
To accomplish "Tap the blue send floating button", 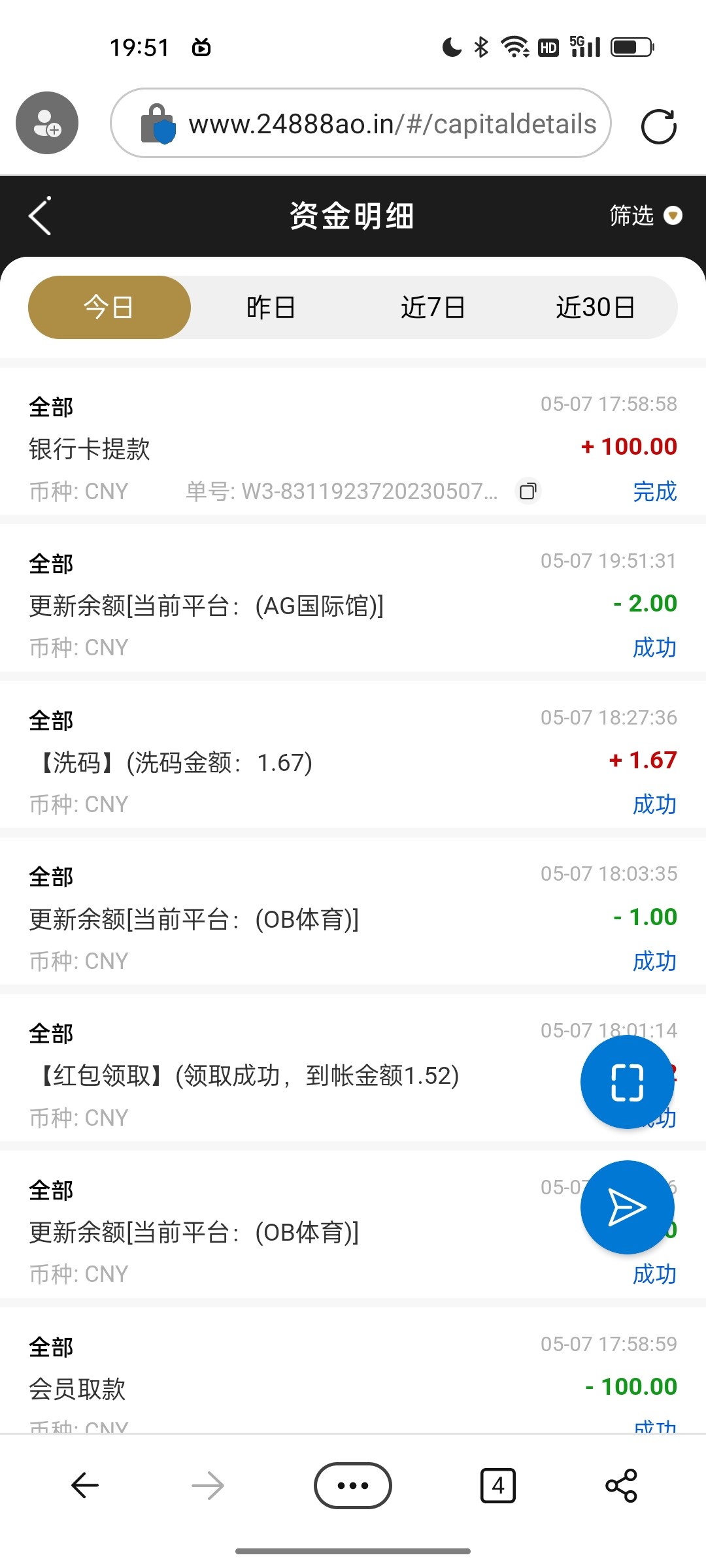I will click(x=627, y=1207).
